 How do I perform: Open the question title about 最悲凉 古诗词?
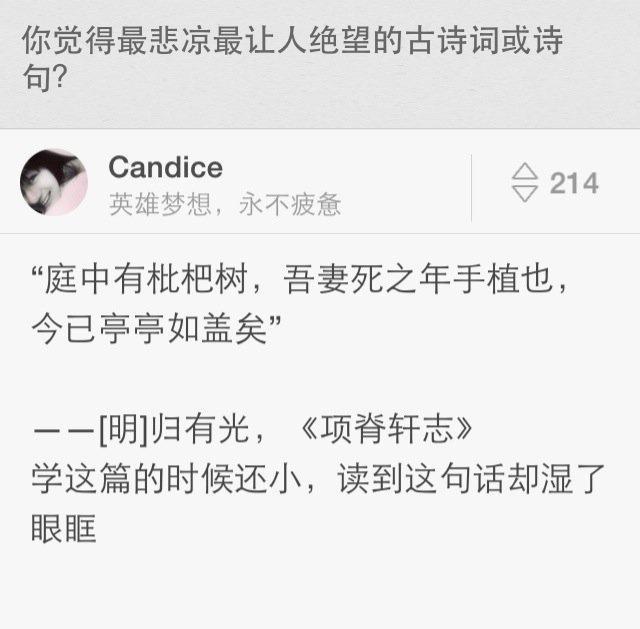pyautogui.click(x=290, y=58)
